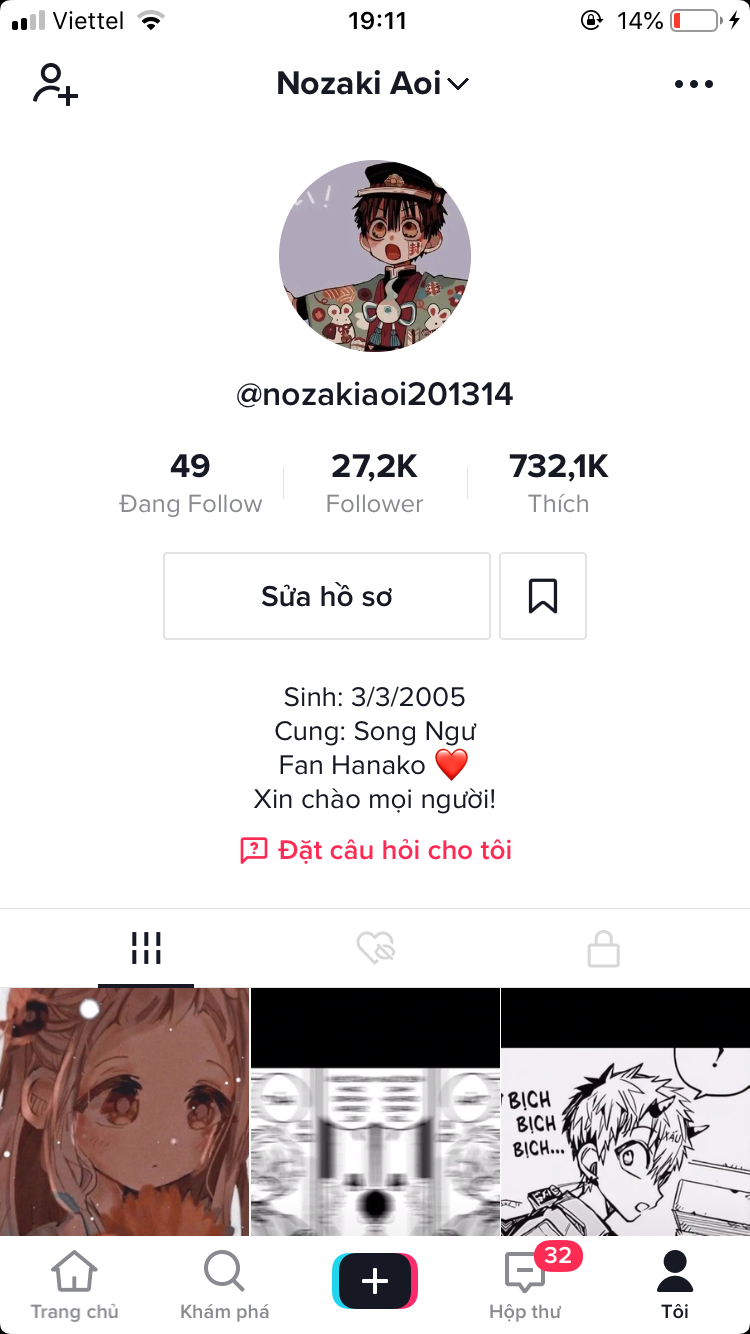View the 49 Đang Follow list
Screen dimensions: 750x1334
(190, 483)
